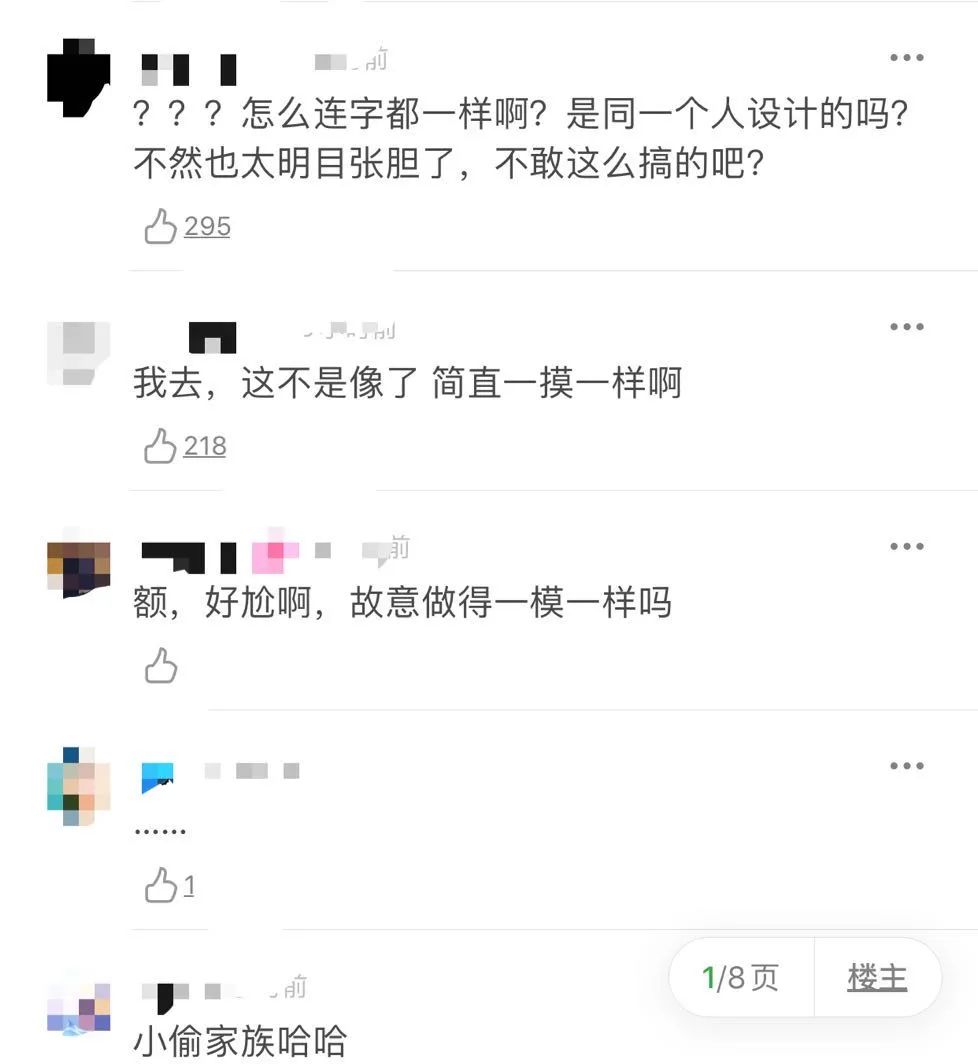Like the comment saying 简直一摸一样啊
The height and width of the screenshot is (1064, 978).
pos(161,446)
